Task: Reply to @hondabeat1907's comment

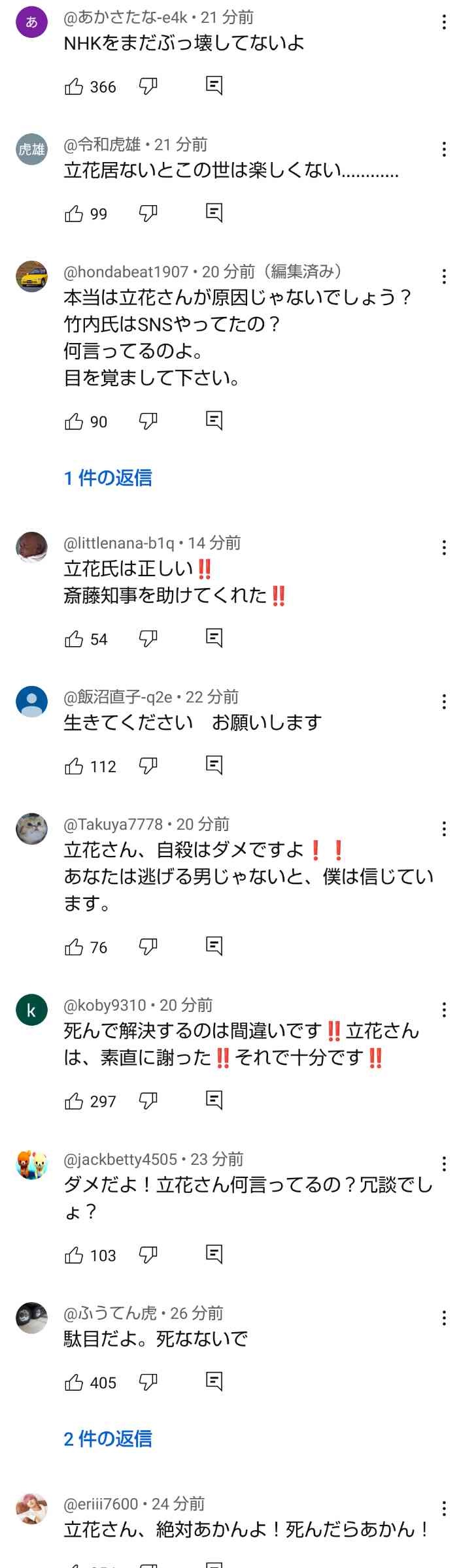Action: coord(214,420)
